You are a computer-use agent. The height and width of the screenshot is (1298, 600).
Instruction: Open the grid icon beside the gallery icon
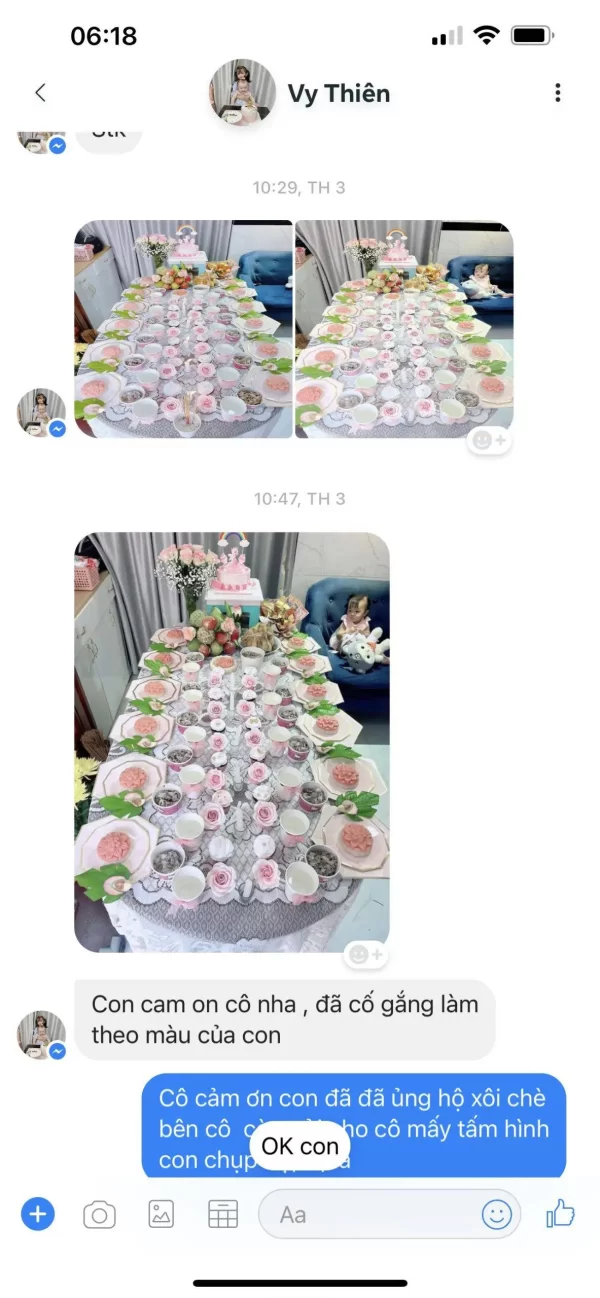(x=222, y=1215)
